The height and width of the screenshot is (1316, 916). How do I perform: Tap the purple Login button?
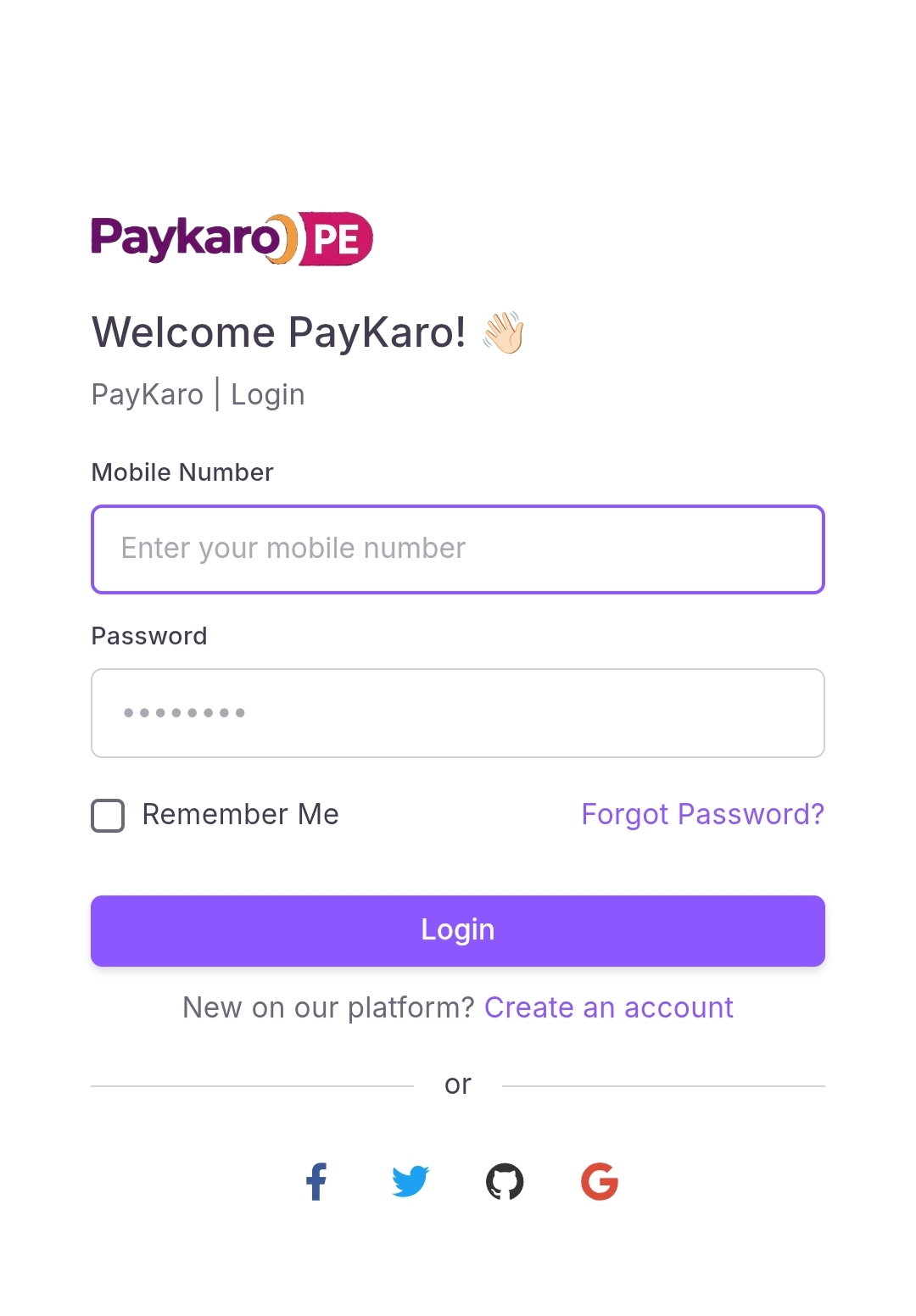tap(457, 930)
